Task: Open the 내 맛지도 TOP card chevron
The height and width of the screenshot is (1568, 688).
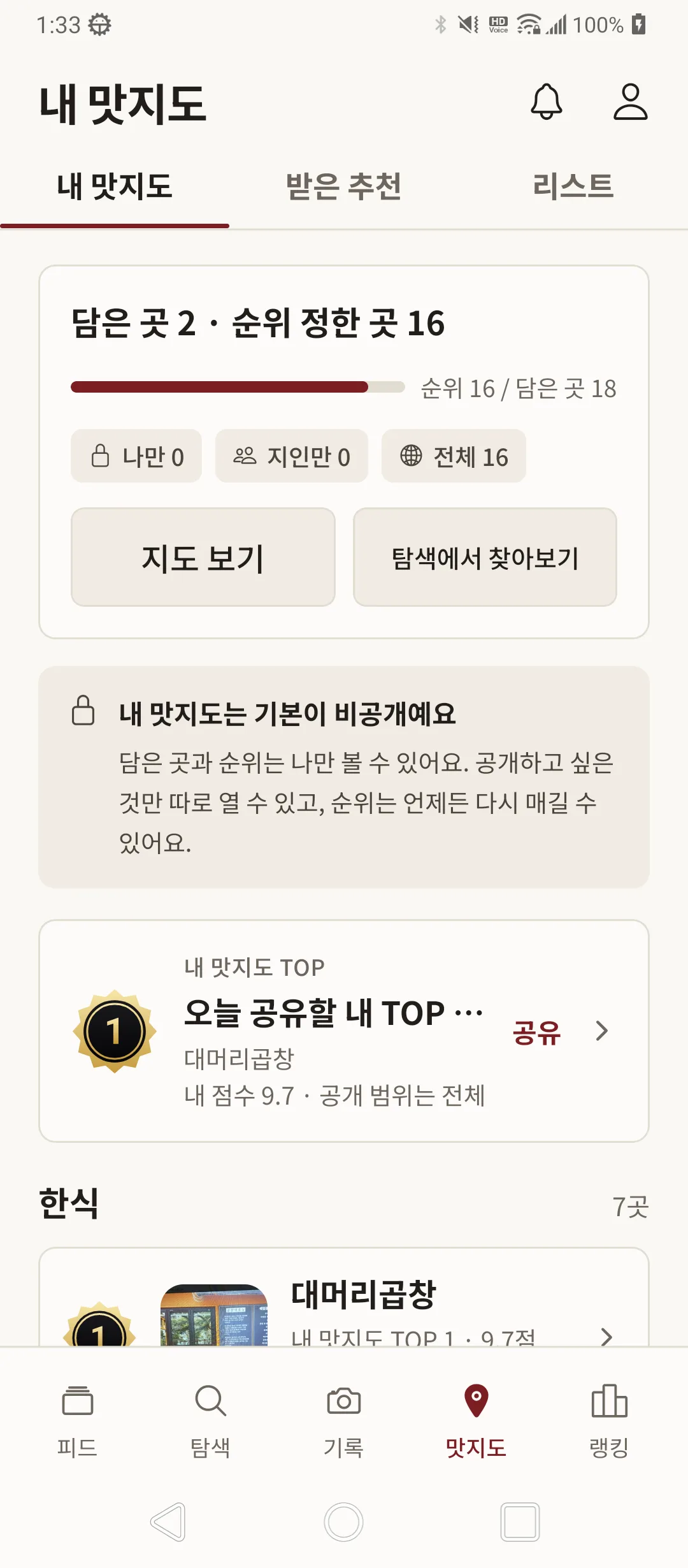Action: coord(601,1031)
